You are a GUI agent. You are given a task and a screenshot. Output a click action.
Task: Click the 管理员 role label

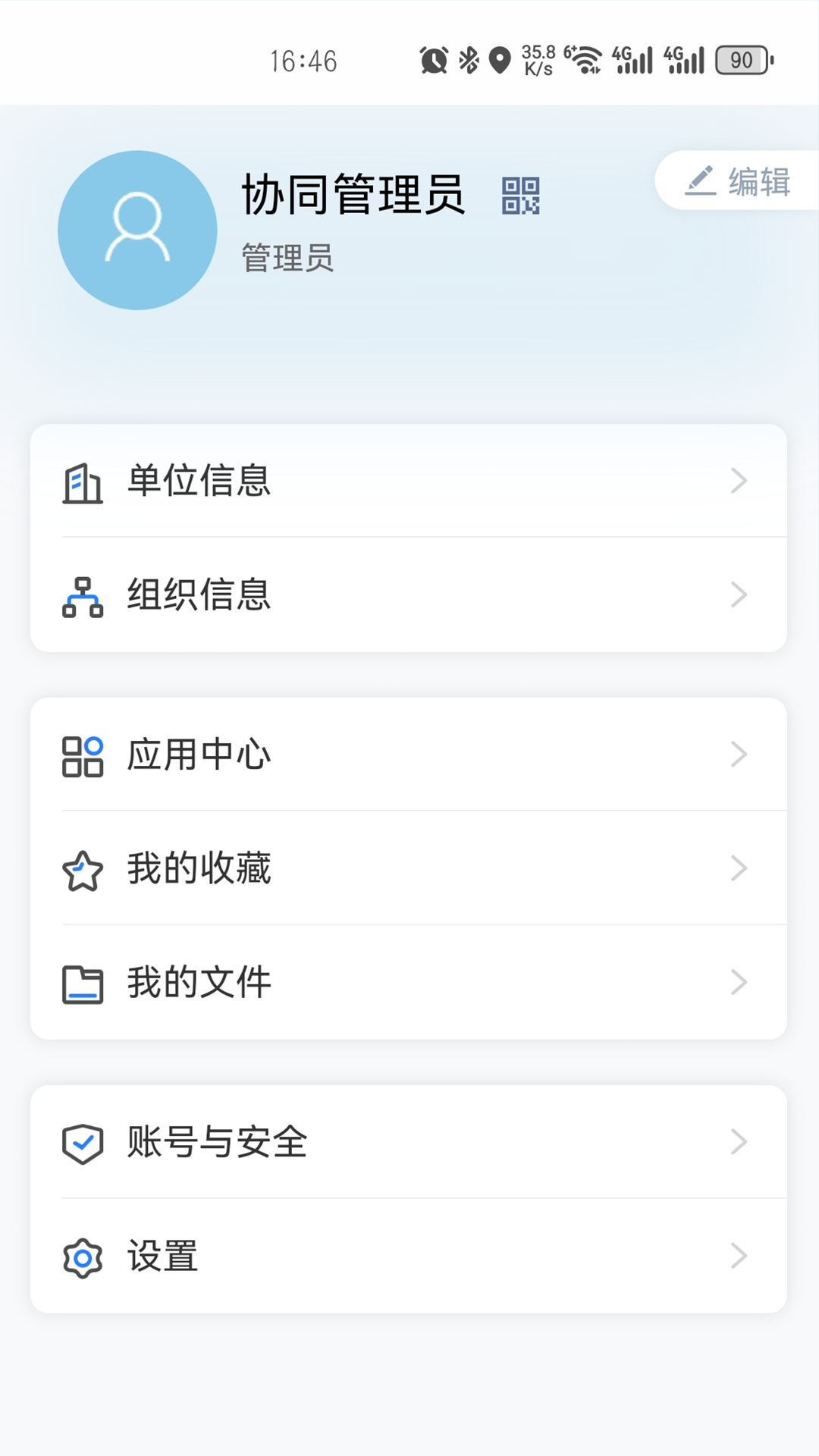[x=287, y=258]
